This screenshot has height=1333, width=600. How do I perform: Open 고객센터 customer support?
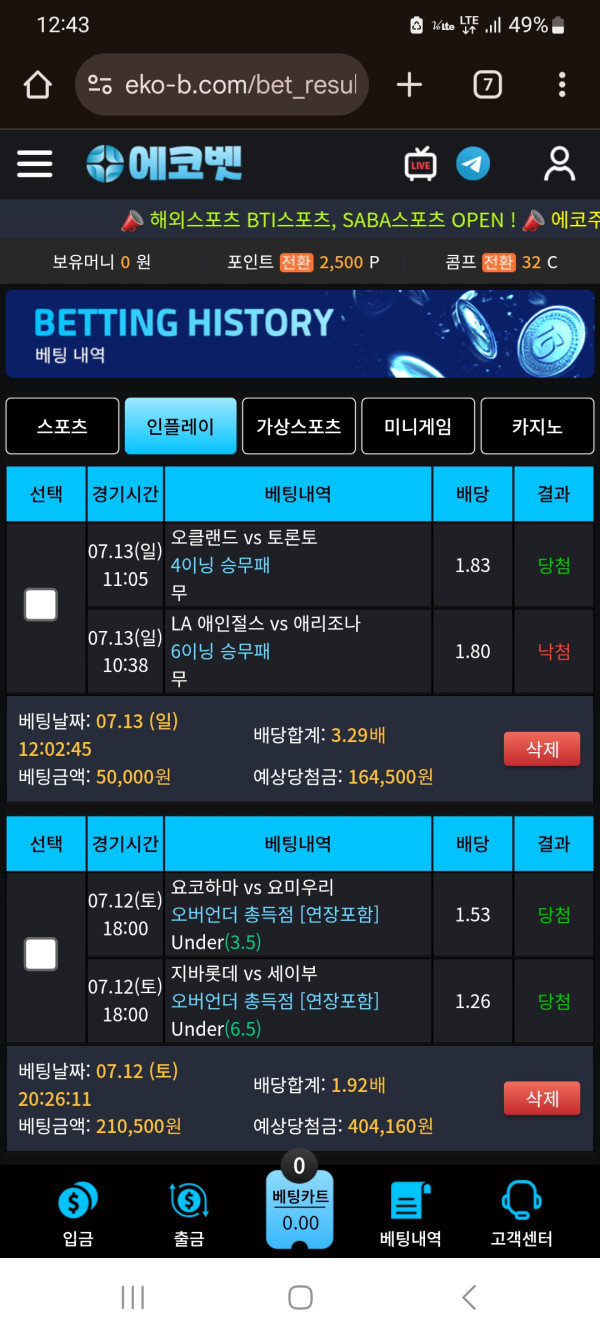[521, 1213]
